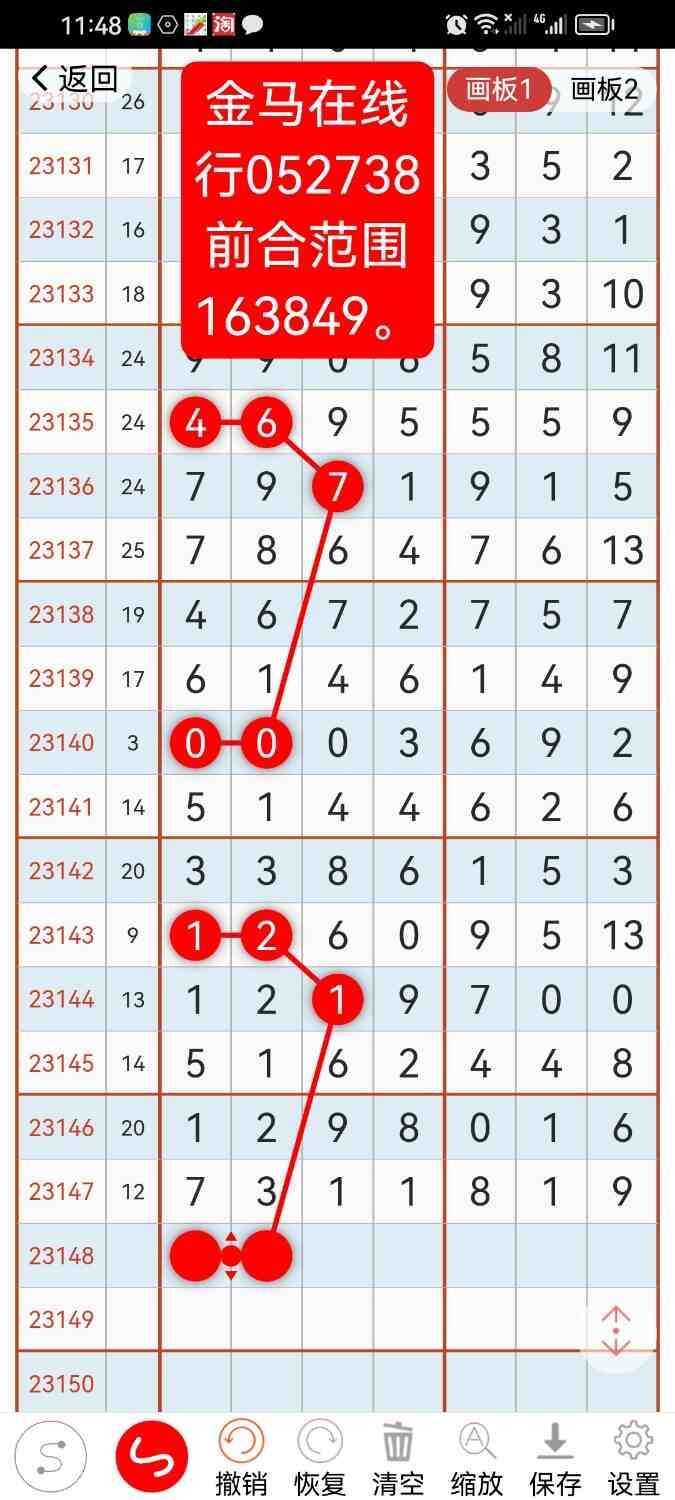The height and width of the screenshot is (1500, 675).
Task: Switch to the 画板1 tab
Action: tap(498, 90)
